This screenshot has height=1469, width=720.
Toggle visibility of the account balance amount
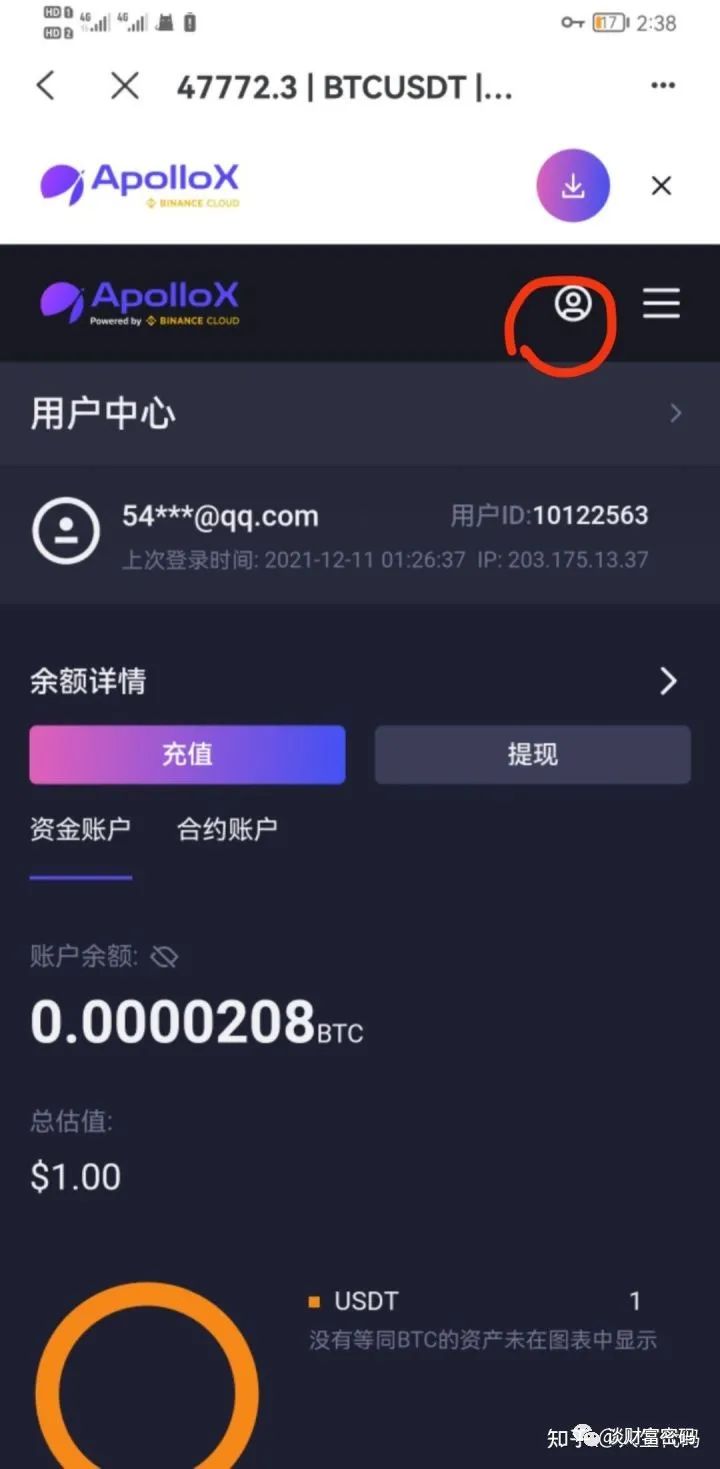pyautogui.click(x=163, y=957)
